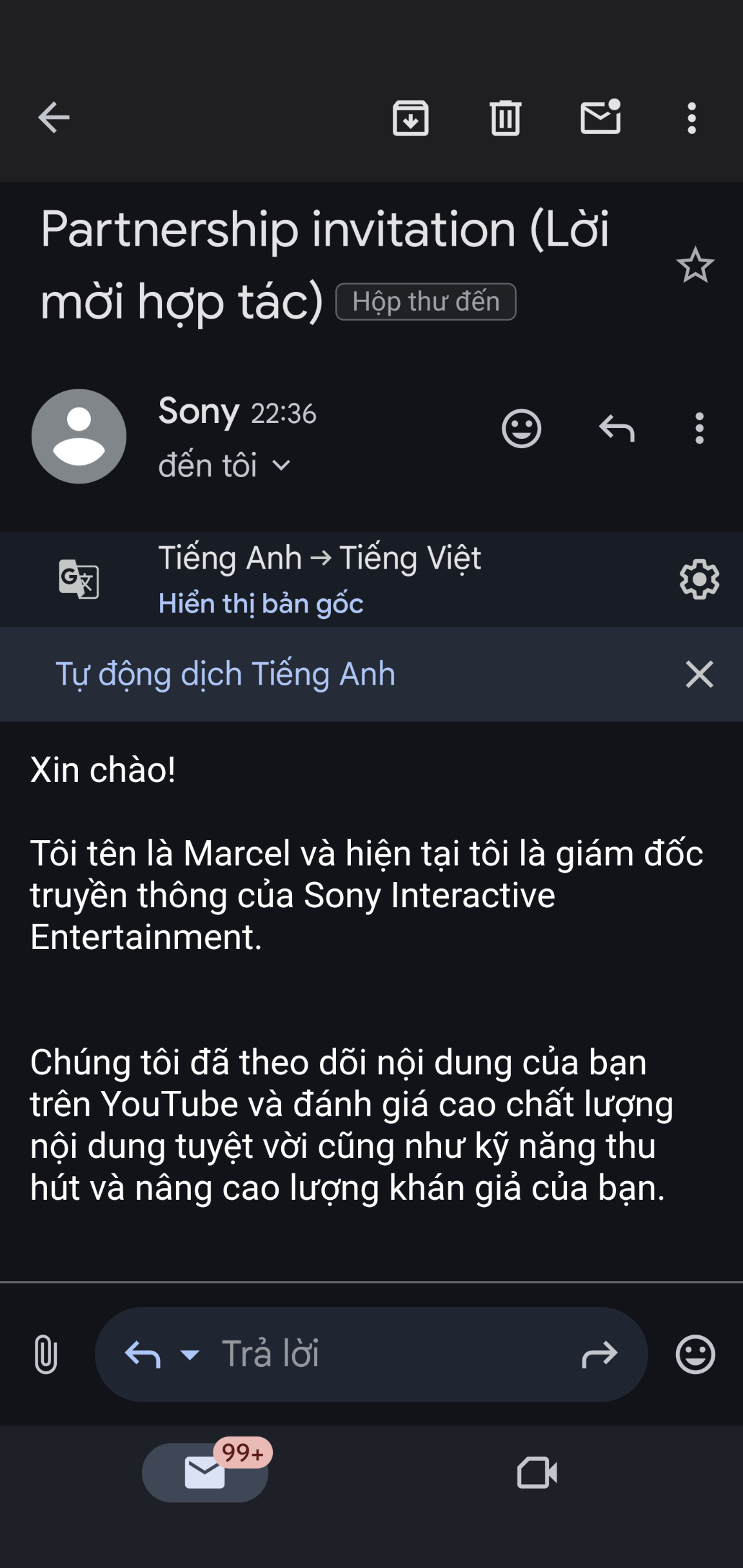Screen dimensions: 743x1568
Task: Open translation settings gear
Action: point(699,579)
